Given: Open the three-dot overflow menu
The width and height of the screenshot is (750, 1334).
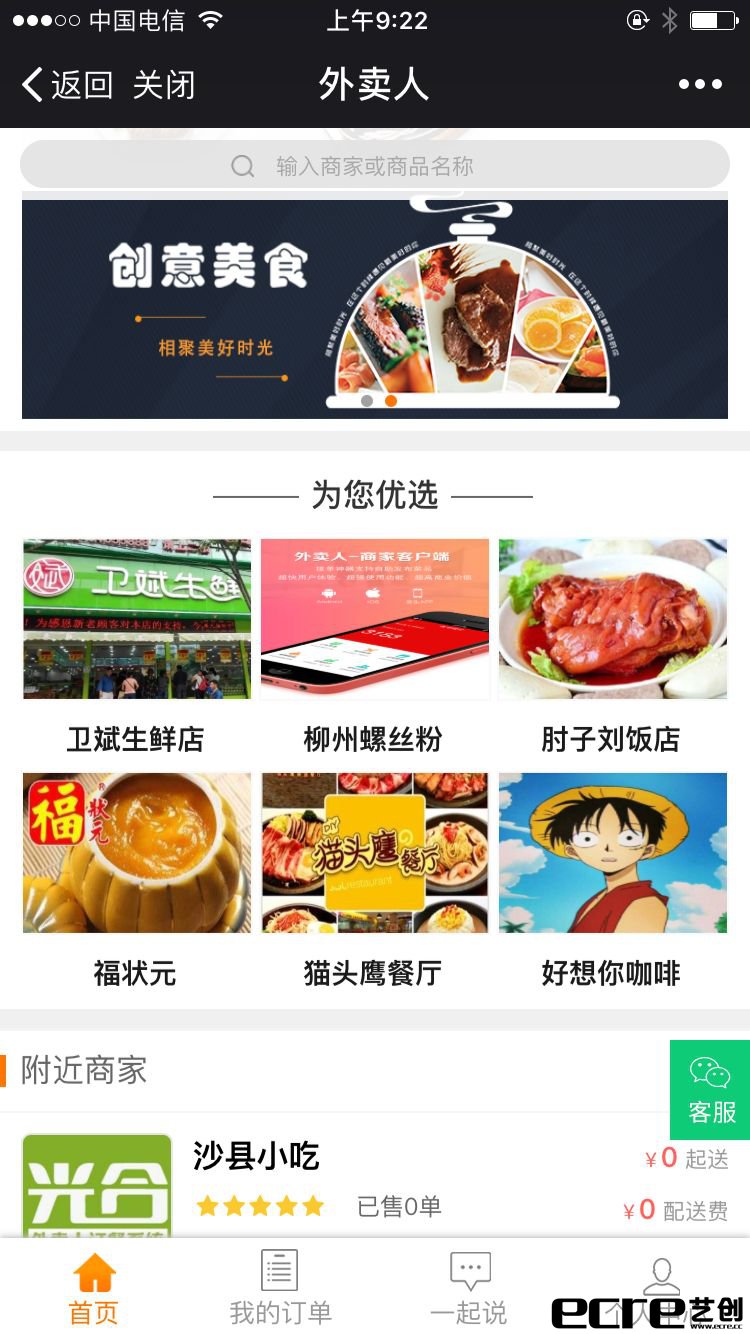Looking at the screenshot, I should point(700,85).
